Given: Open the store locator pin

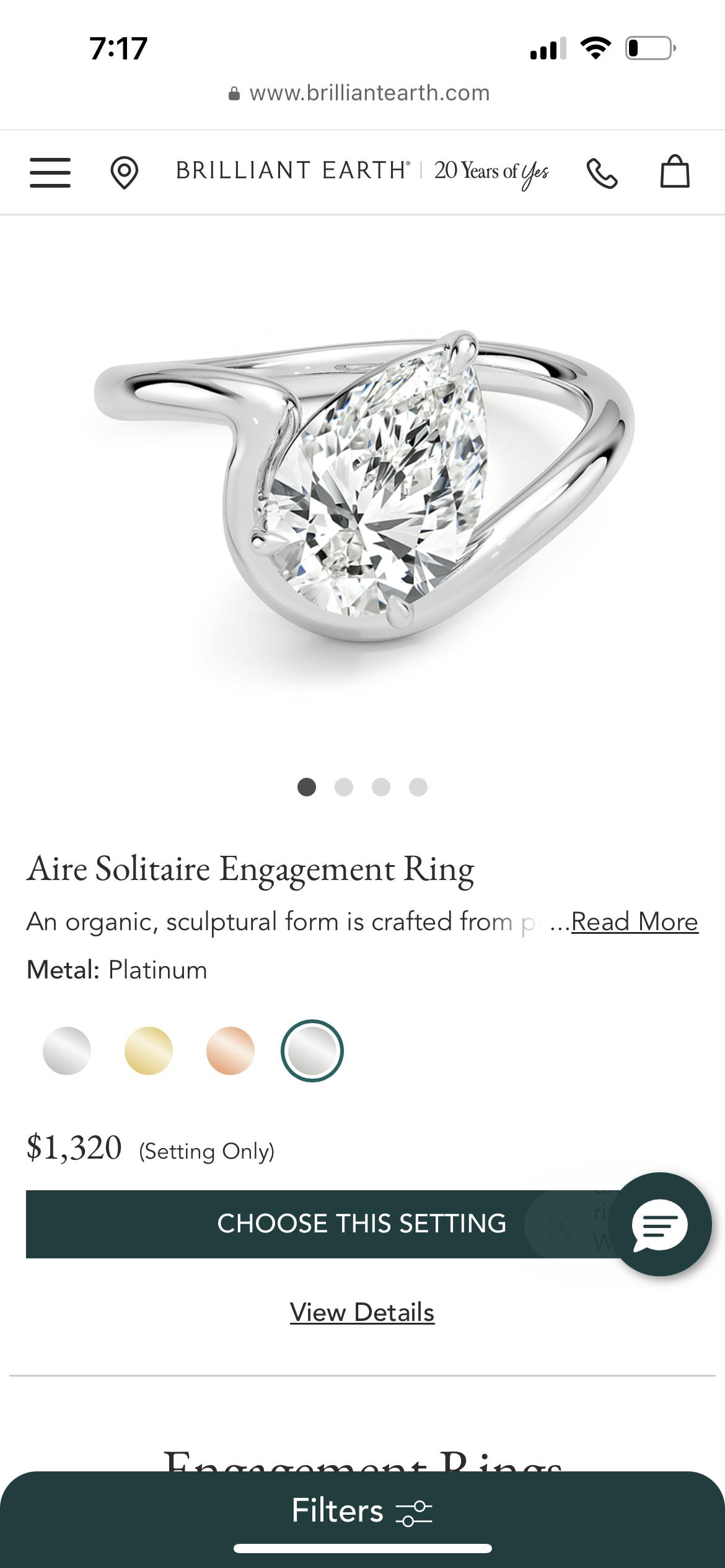Looking at the screenshot, I should point(124,172).
